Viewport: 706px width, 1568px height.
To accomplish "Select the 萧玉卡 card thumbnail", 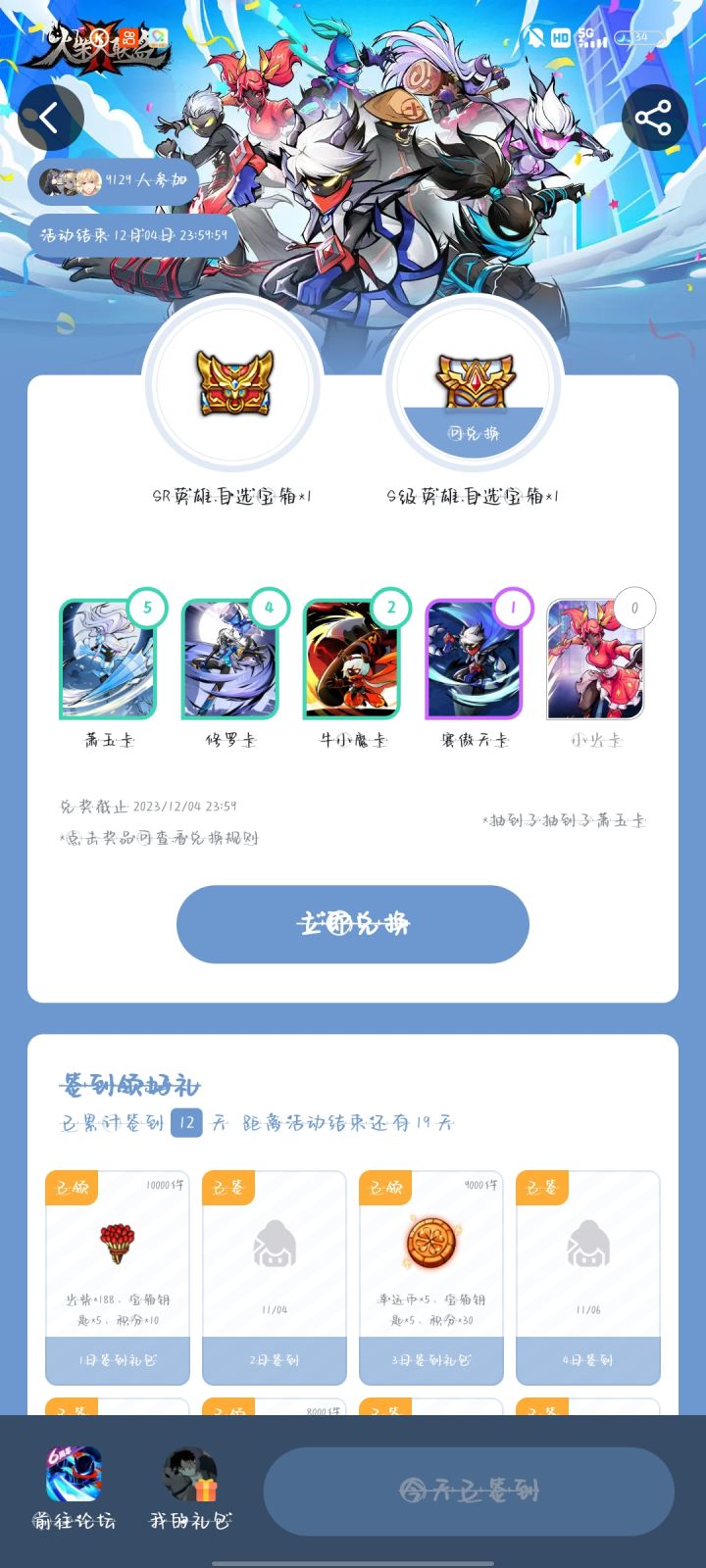I will pos(108,660).
